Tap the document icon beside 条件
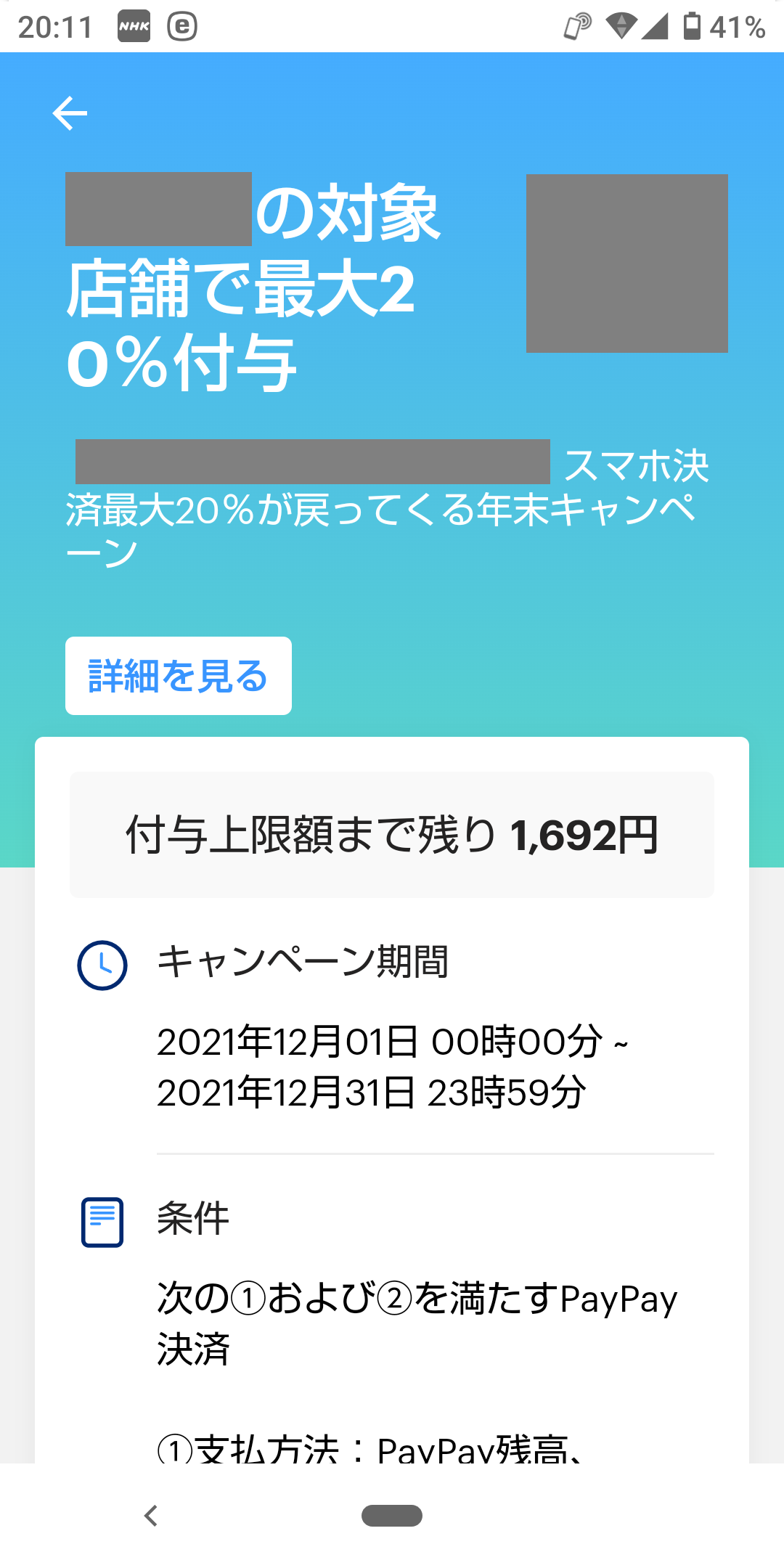 pos(102,1220)
